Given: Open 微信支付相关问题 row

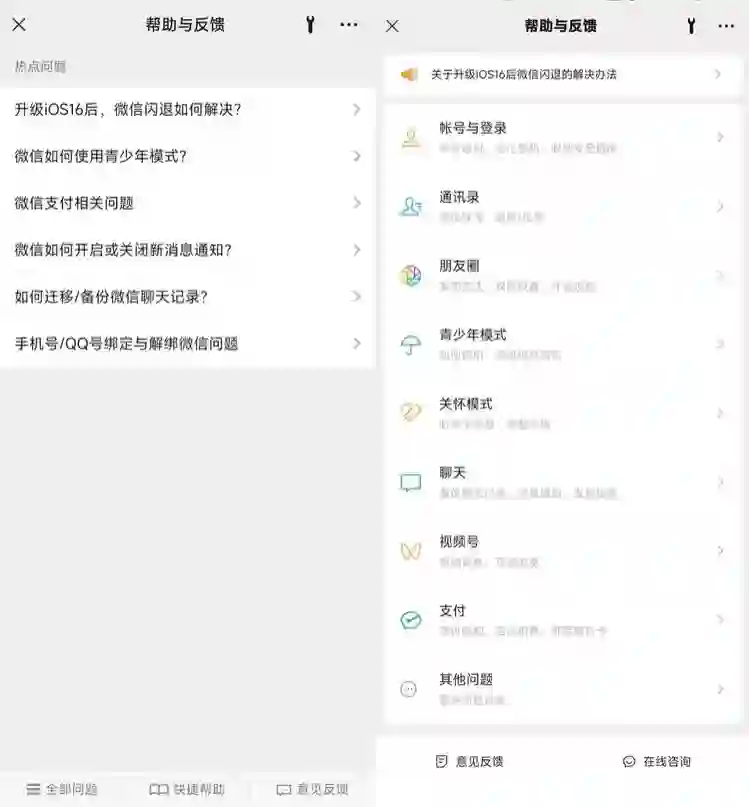Looking at the screenshot, I should pos(188,203).
